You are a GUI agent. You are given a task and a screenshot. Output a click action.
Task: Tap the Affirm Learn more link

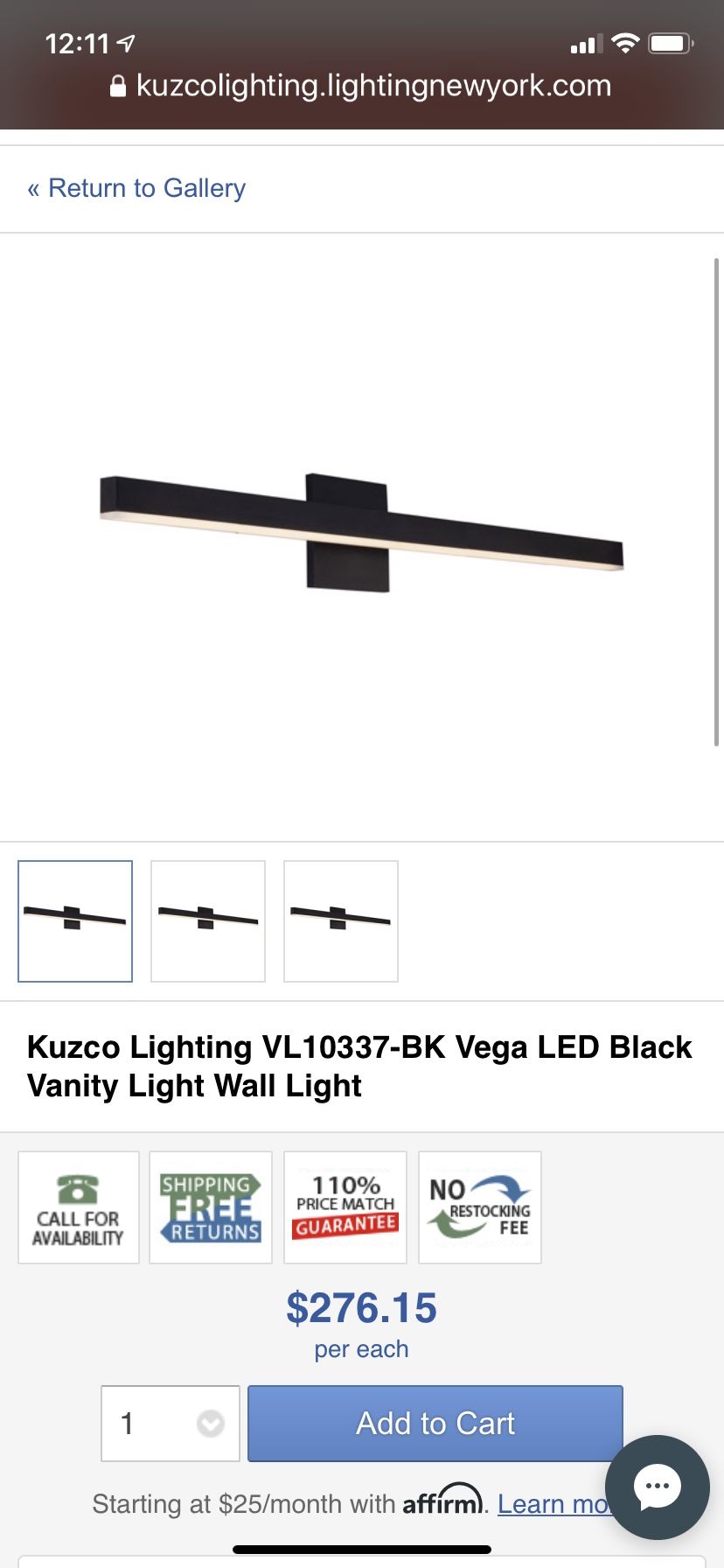point(553,1504)
